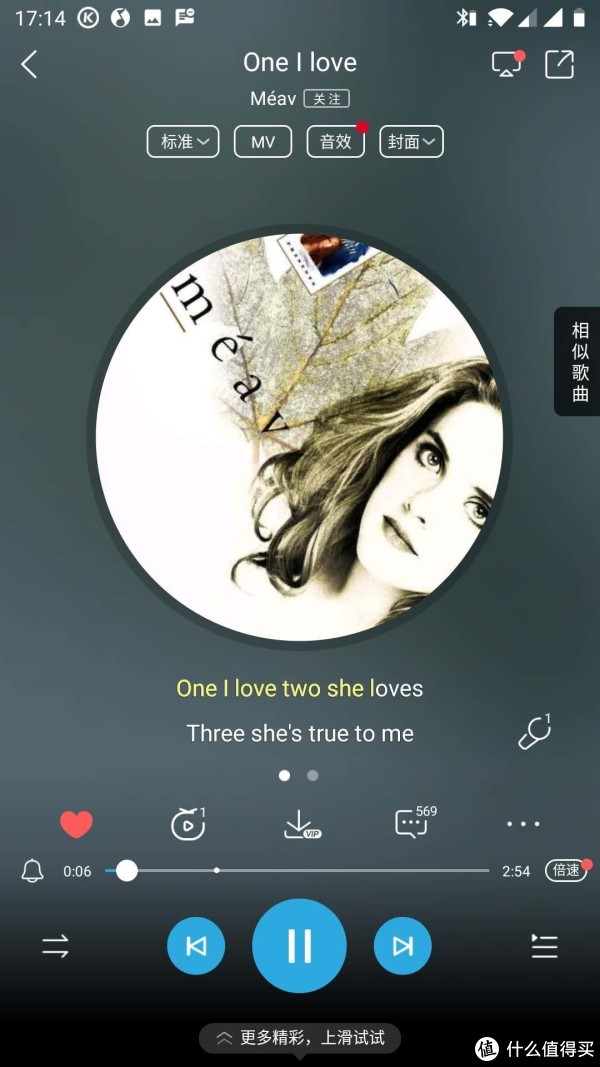Adjust playback speed with 倍速 button

[566, 870]
